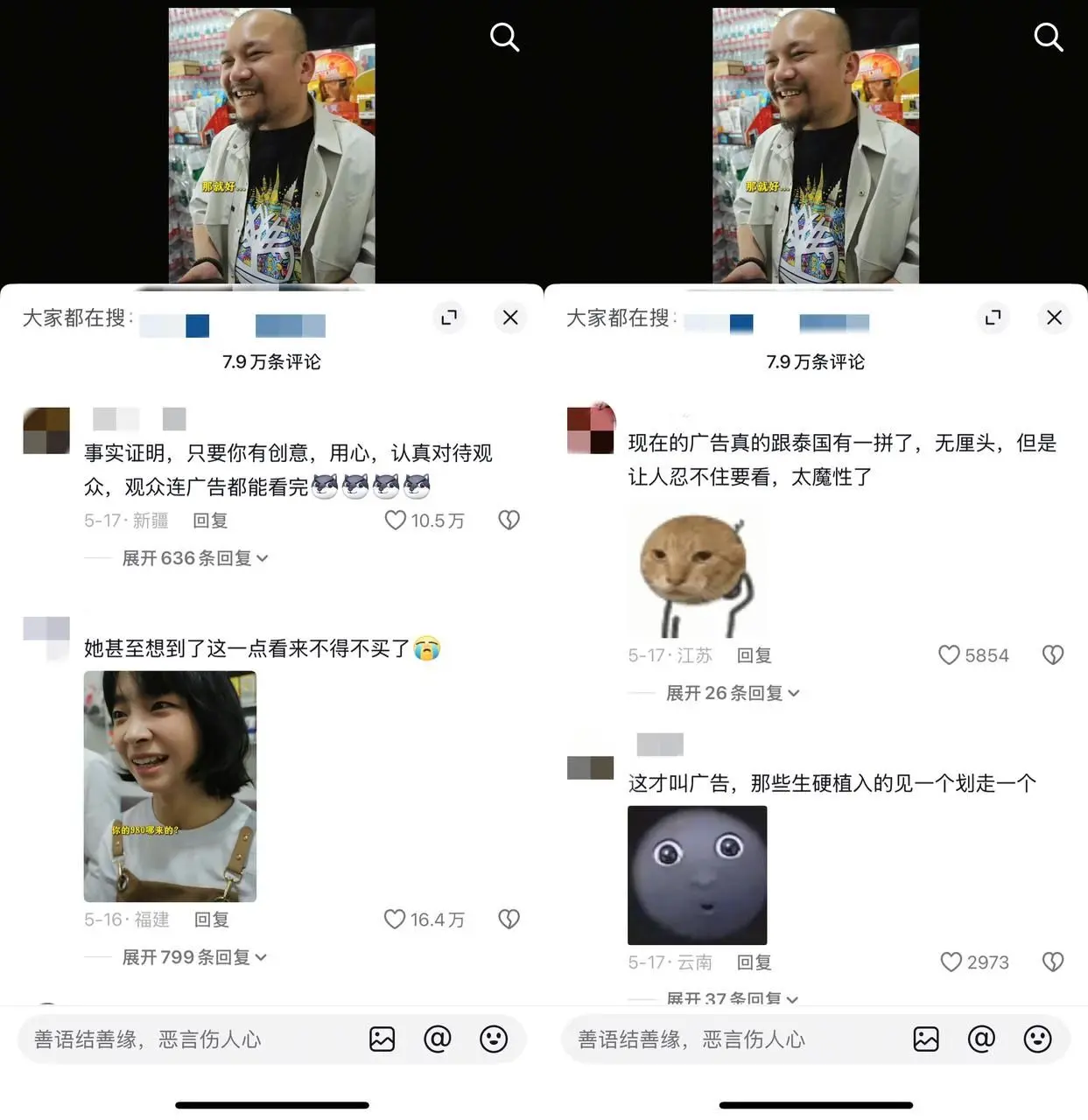Like the comment with 5854 likes
This screenshot has height=1120, width=1088.
point(949,654)
